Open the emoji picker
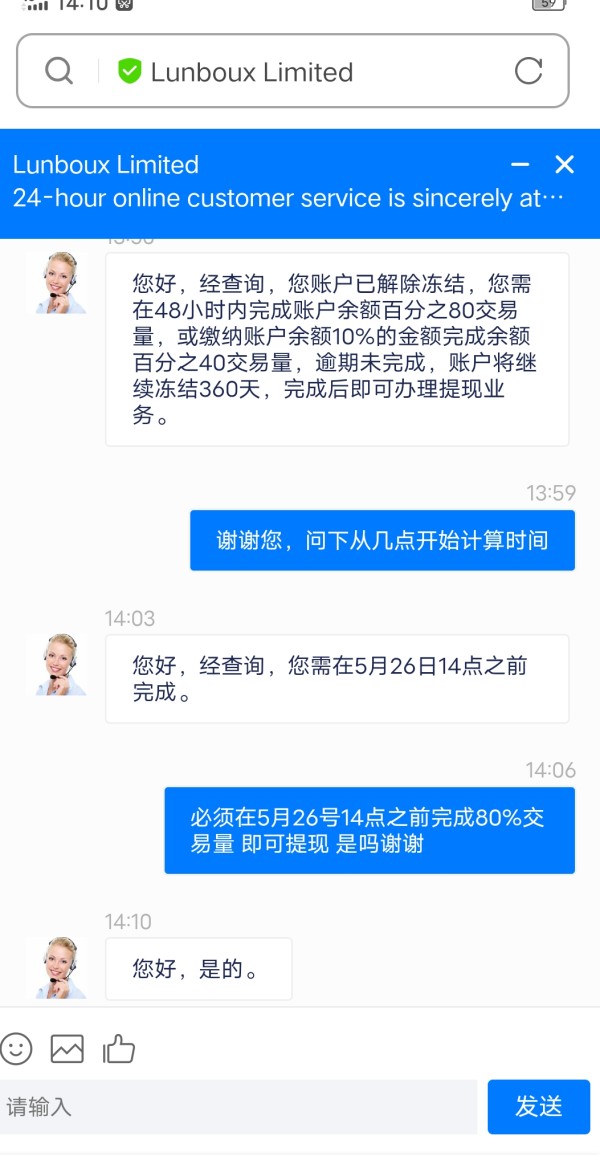Image resolution: width=600 pixels, height=1156 pixels. coord(16,1048)
